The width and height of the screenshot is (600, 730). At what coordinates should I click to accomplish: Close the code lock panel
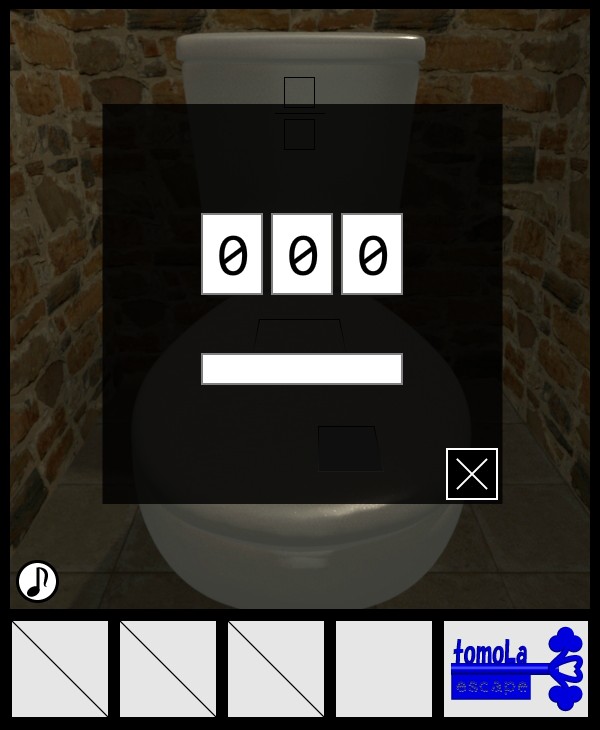(x=472, y=474)
